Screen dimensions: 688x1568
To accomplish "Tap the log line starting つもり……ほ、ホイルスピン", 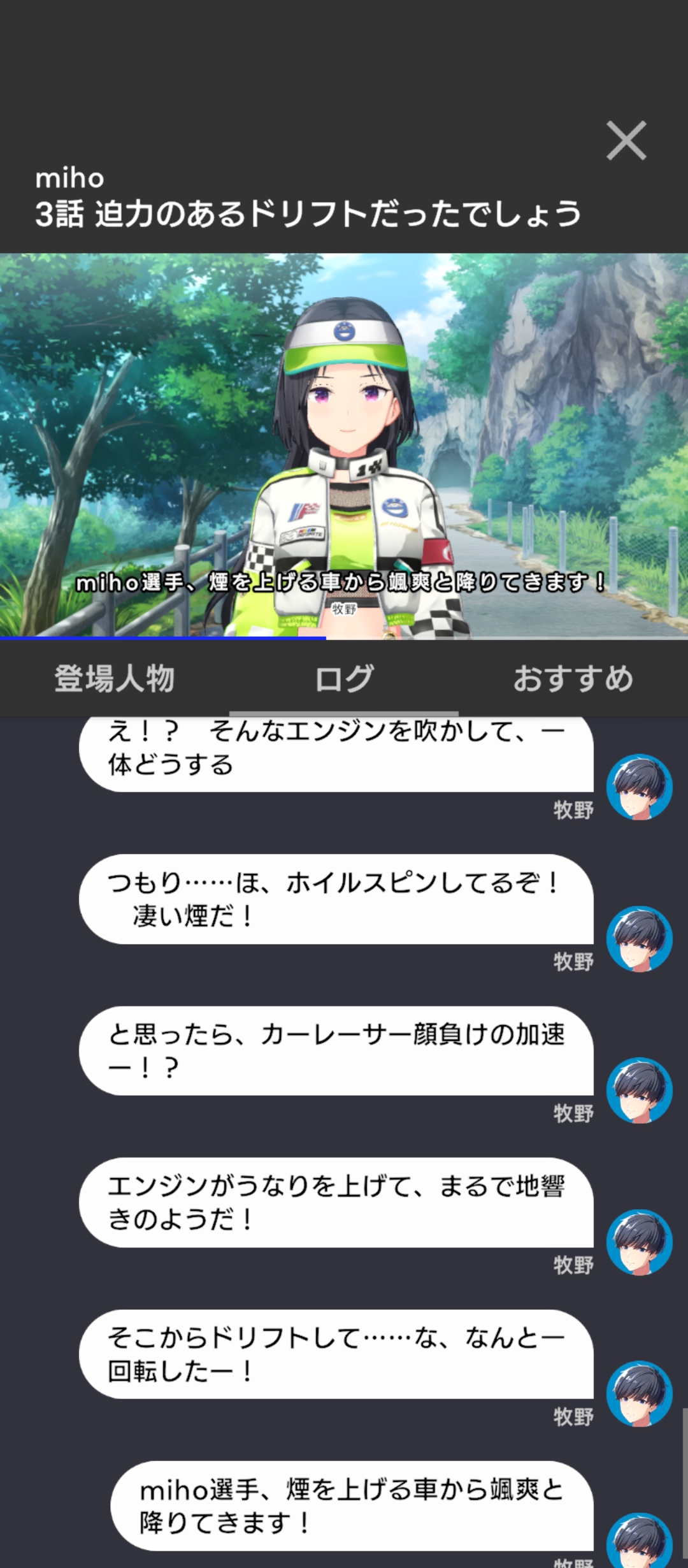I will click(336, 899).
